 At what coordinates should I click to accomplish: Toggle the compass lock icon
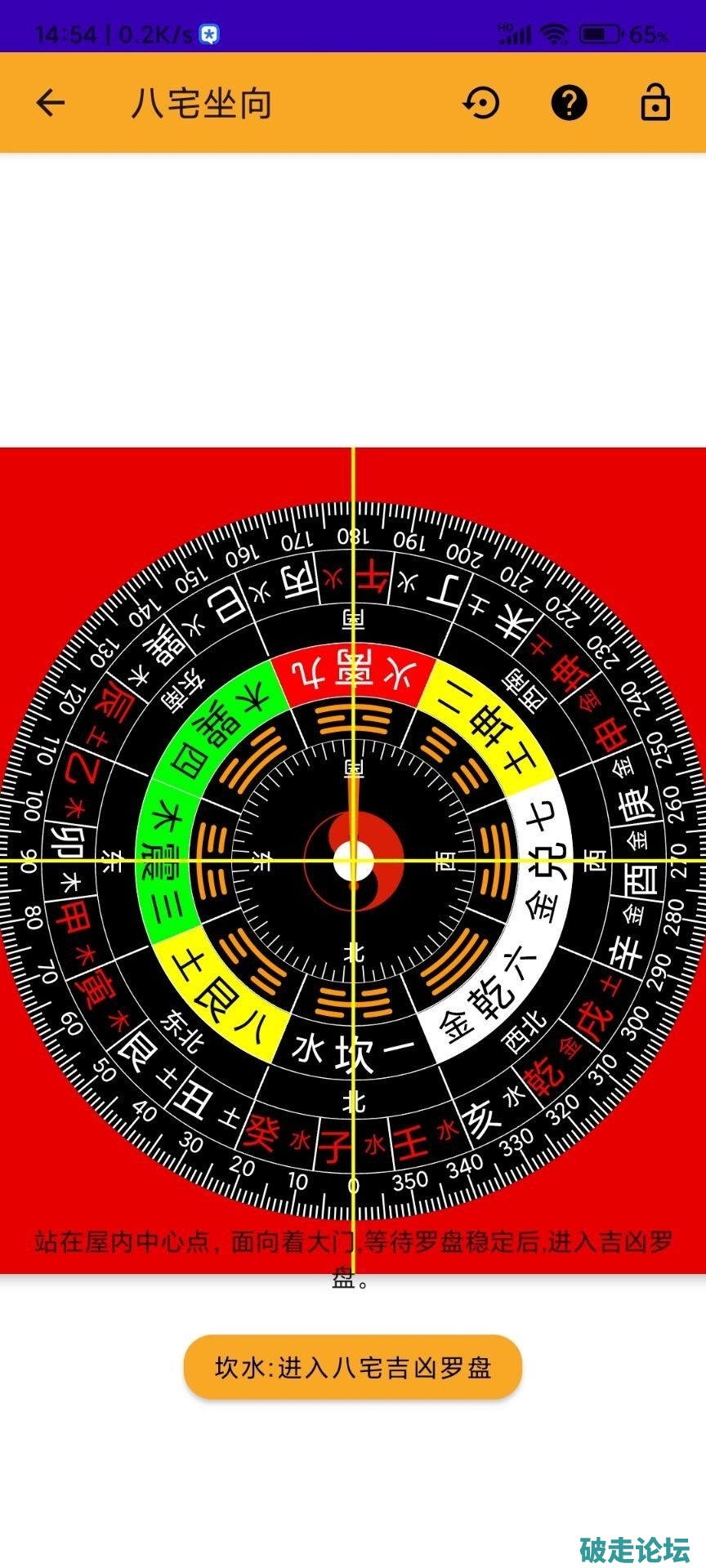(655, 103)
